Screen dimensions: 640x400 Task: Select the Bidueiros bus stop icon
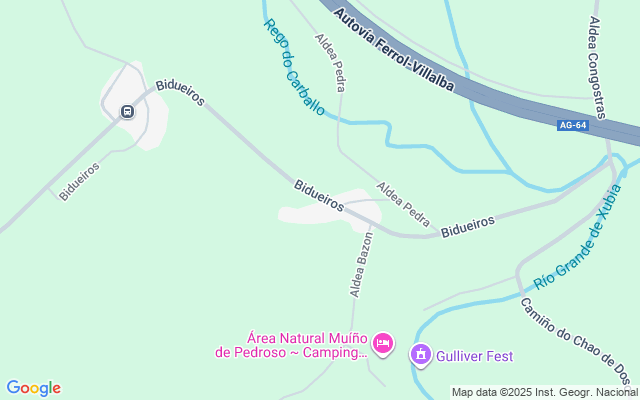pyautogui.click(x=127, y=111)
